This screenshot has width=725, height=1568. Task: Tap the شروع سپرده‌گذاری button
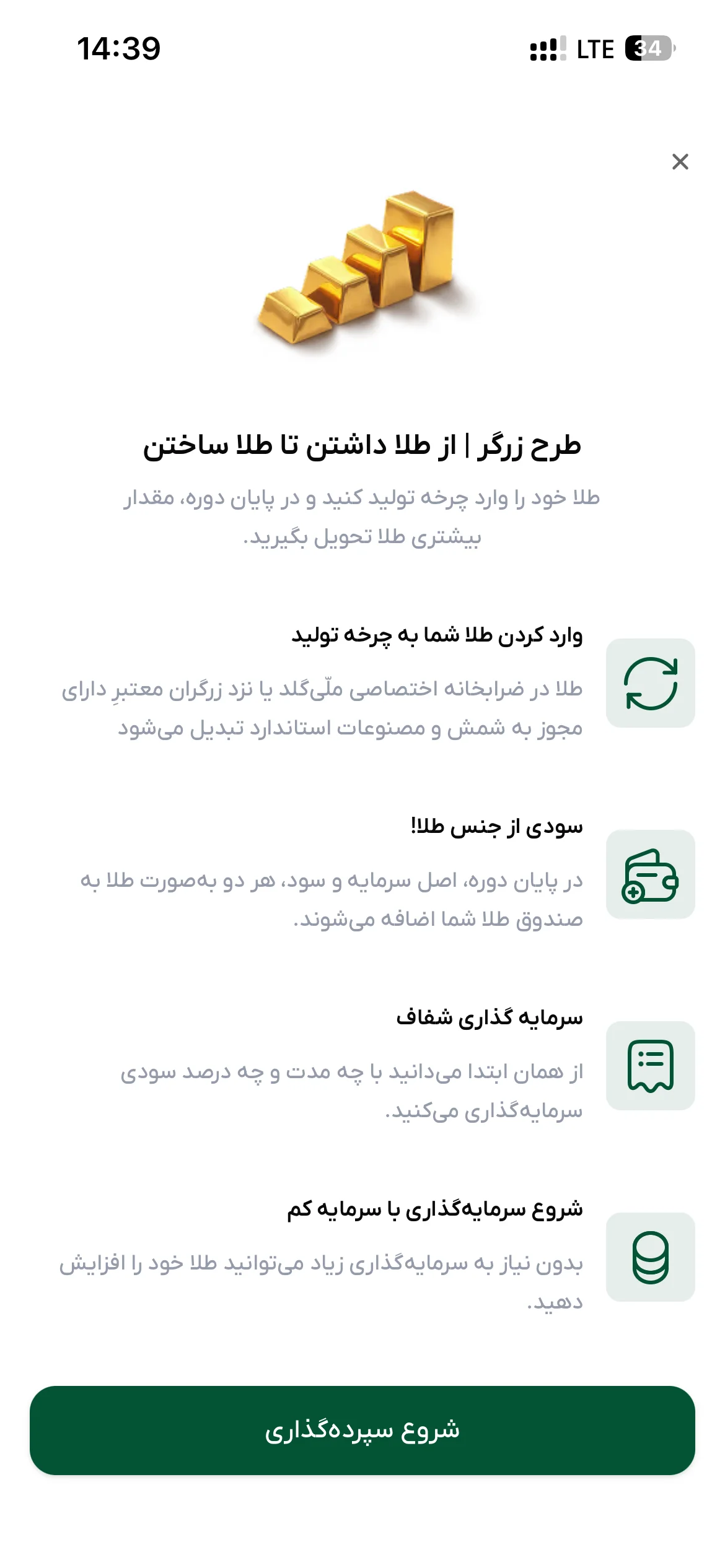point(362,1431)
